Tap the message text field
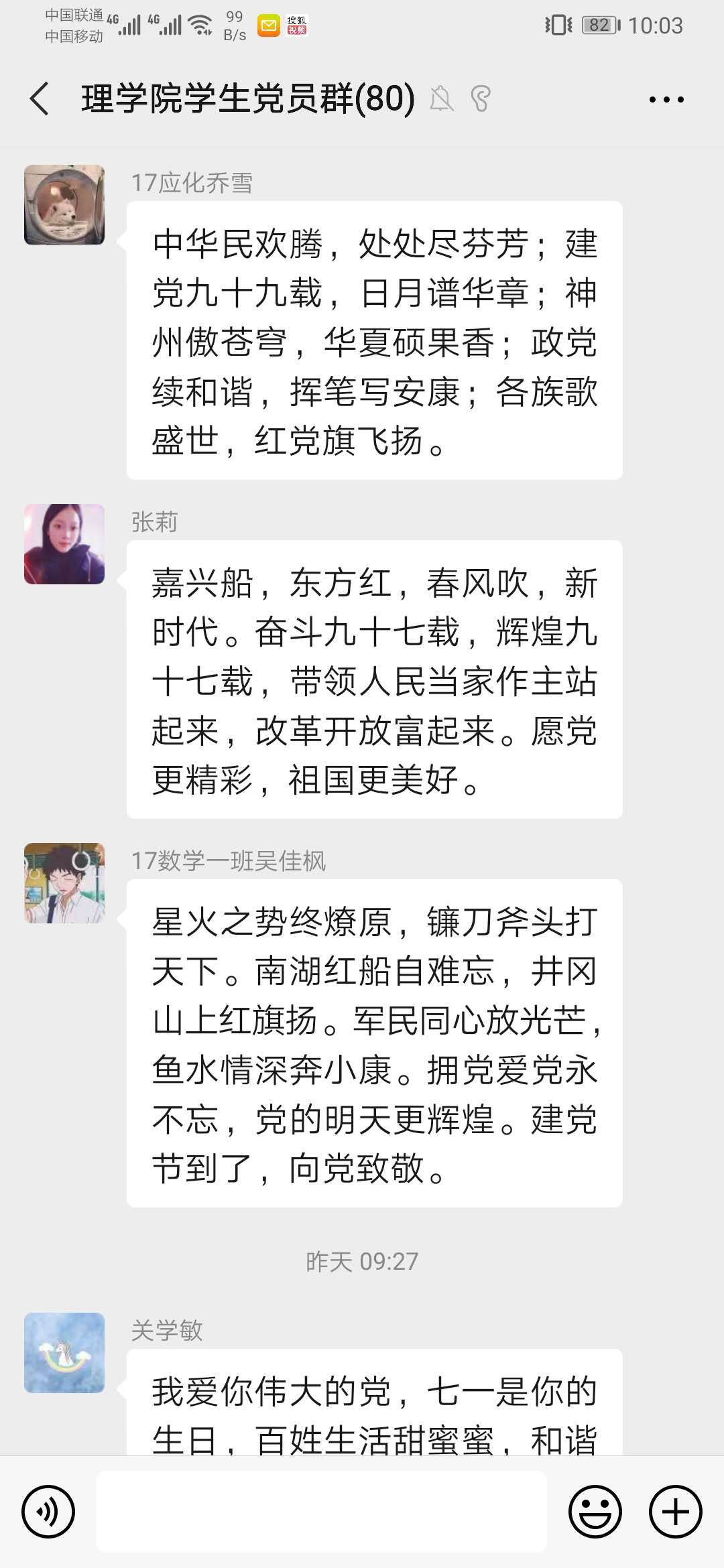The height and width of the screenshot is (1568, 724). pos(322,1512)
